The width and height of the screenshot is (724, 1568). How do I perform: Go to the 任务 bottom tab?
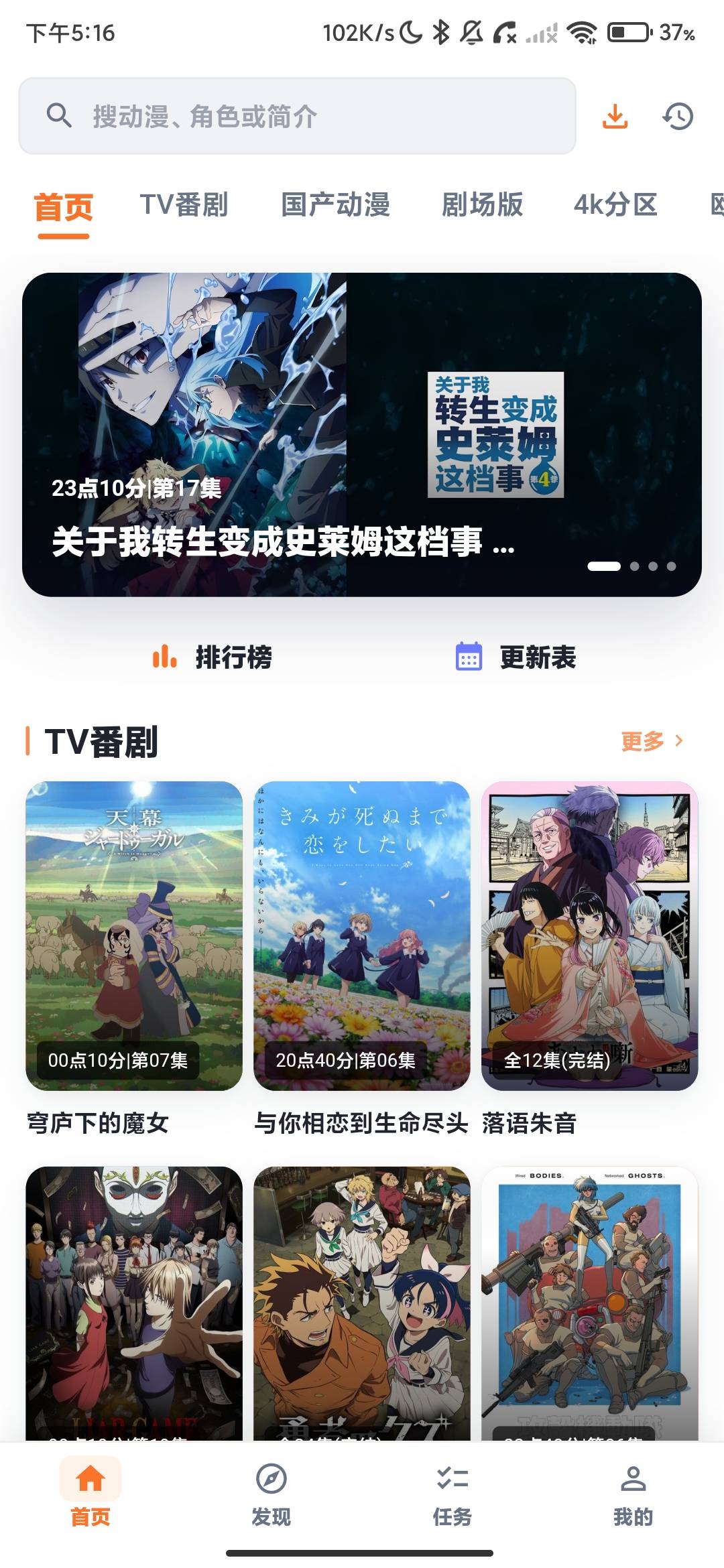pos(452,1494)
